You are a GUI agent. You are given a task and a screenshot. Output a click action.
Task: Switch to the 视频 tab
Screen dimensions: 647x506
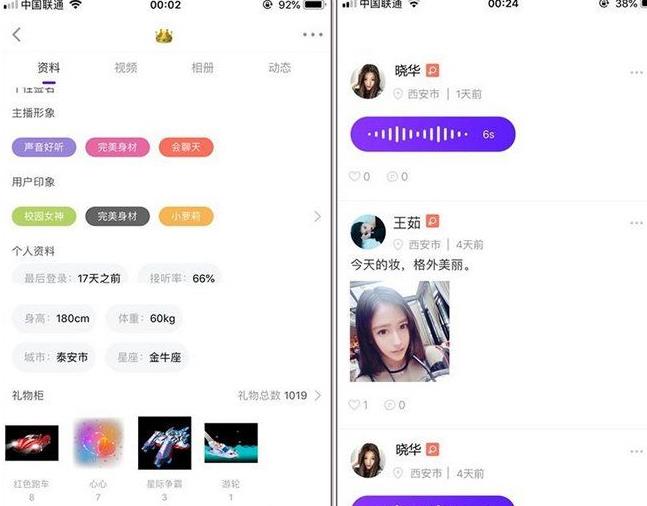126,68
